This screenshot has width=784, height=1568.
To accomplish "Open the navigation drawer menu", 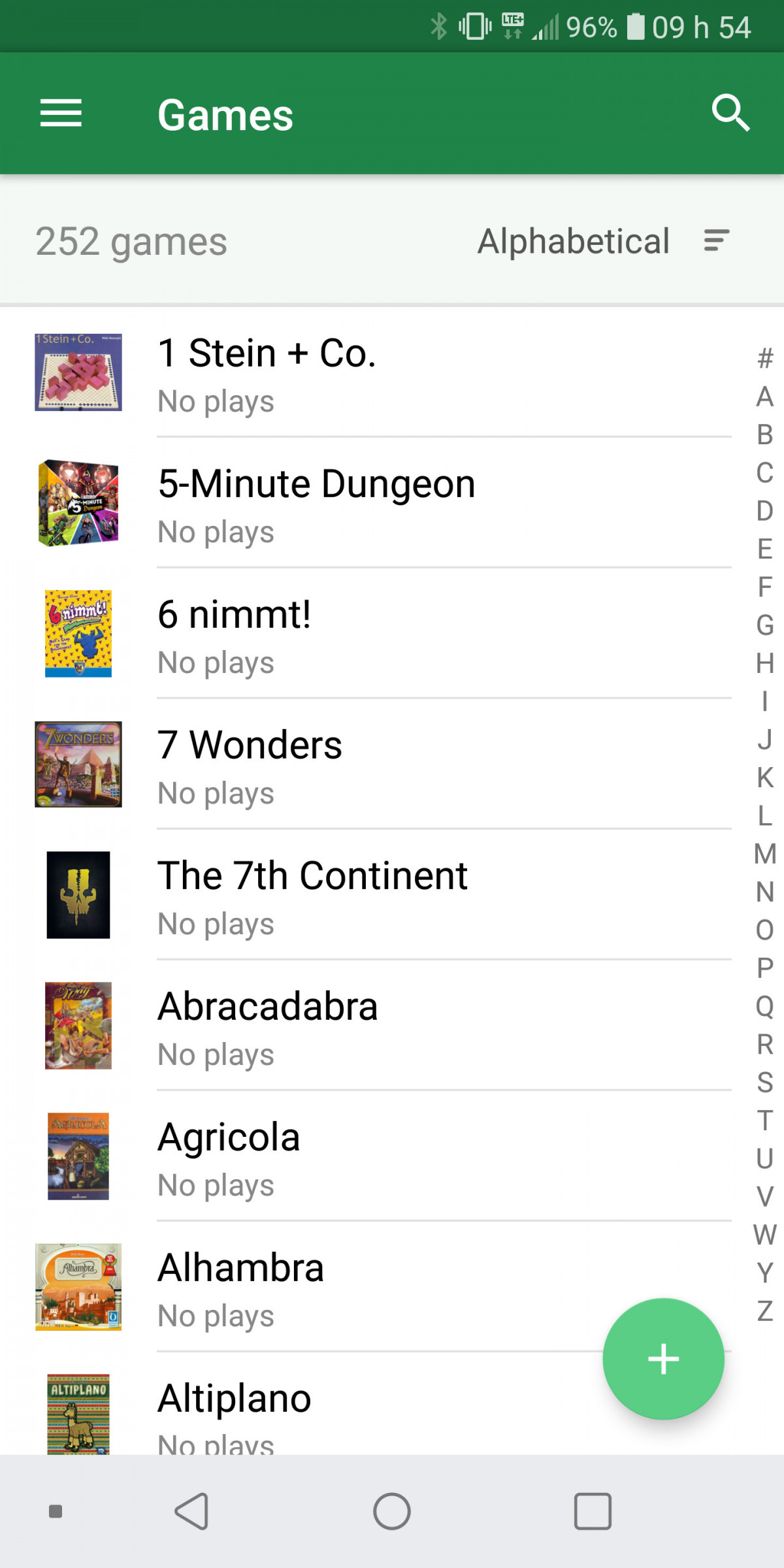I will pos(61,114).
